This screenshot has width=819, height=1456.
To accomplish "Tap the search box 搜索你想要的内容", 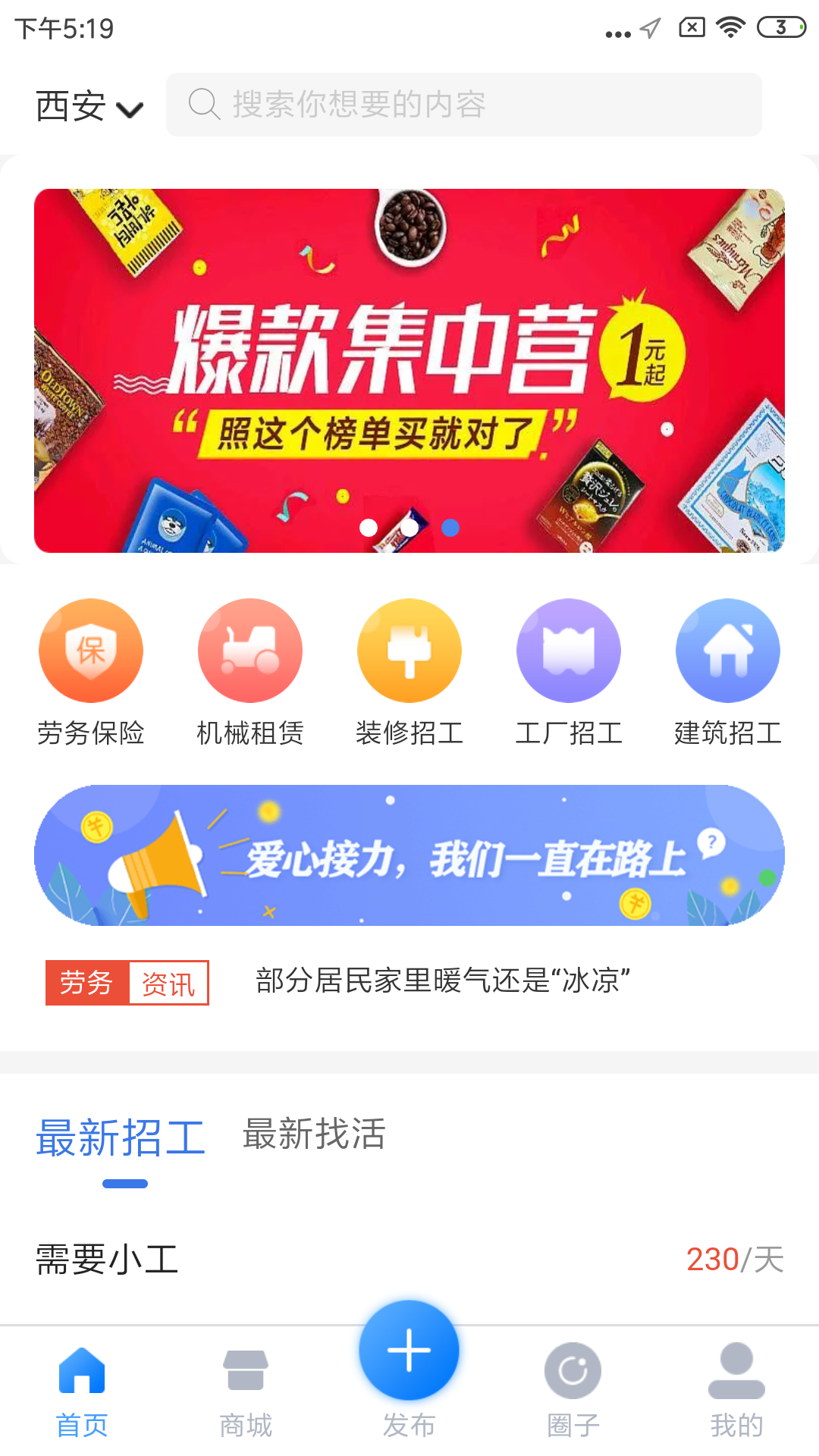I will pyautogui.click(x=463, y=105).
